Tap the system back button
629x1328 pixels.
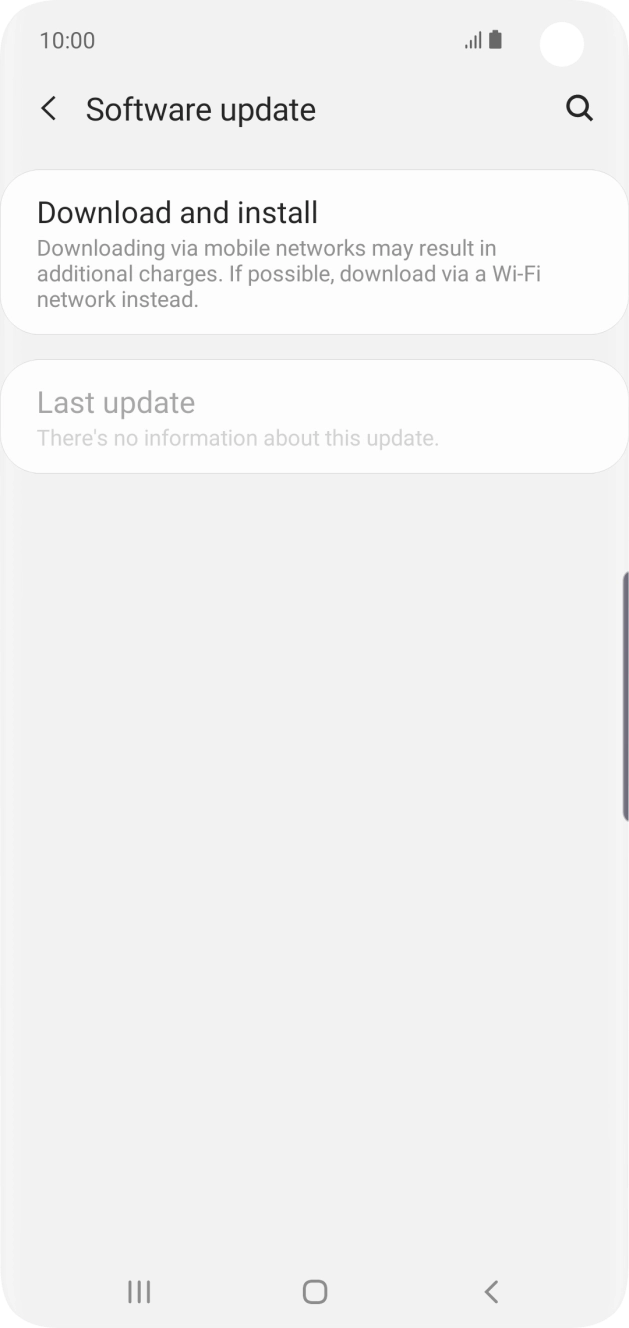pyautogui.click(x=491, y=1292)
